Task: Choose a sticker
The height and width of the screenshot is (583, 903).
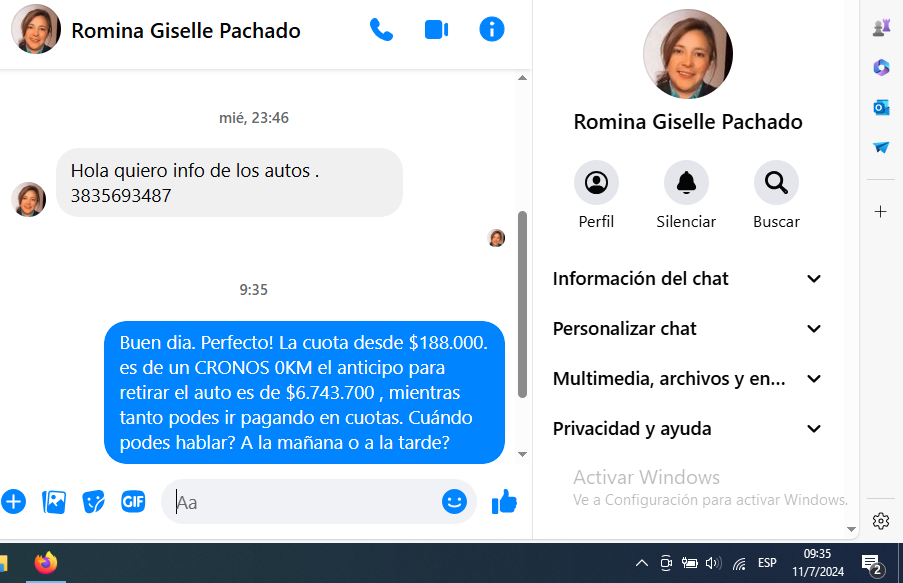Action: 94,501
